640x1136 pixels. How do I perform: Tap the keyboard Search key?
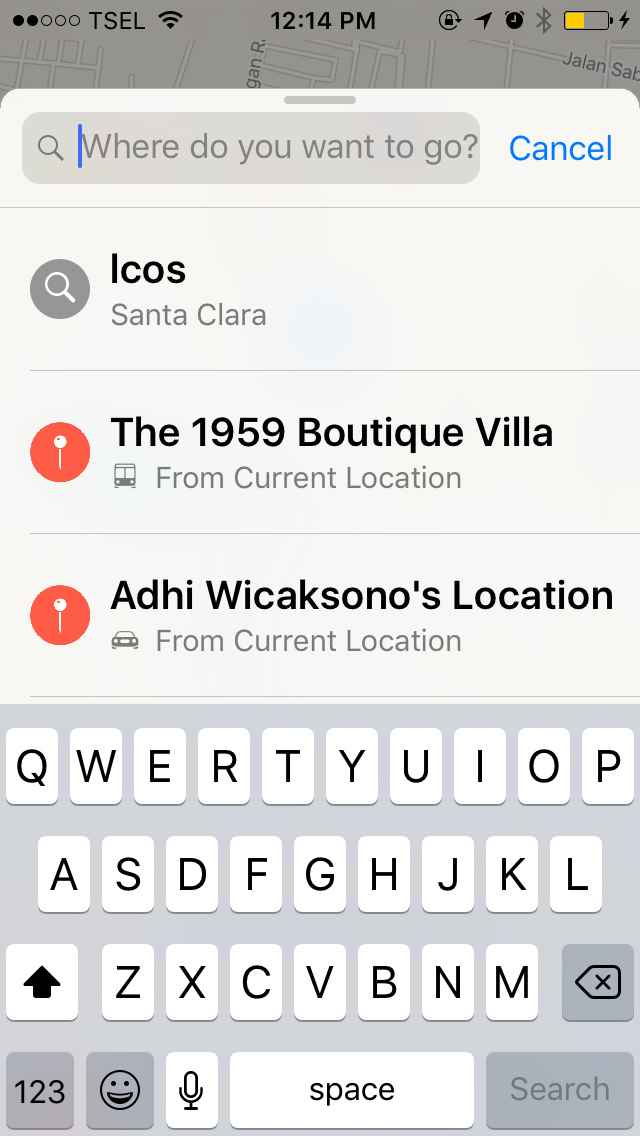[x=560, y=1089]
